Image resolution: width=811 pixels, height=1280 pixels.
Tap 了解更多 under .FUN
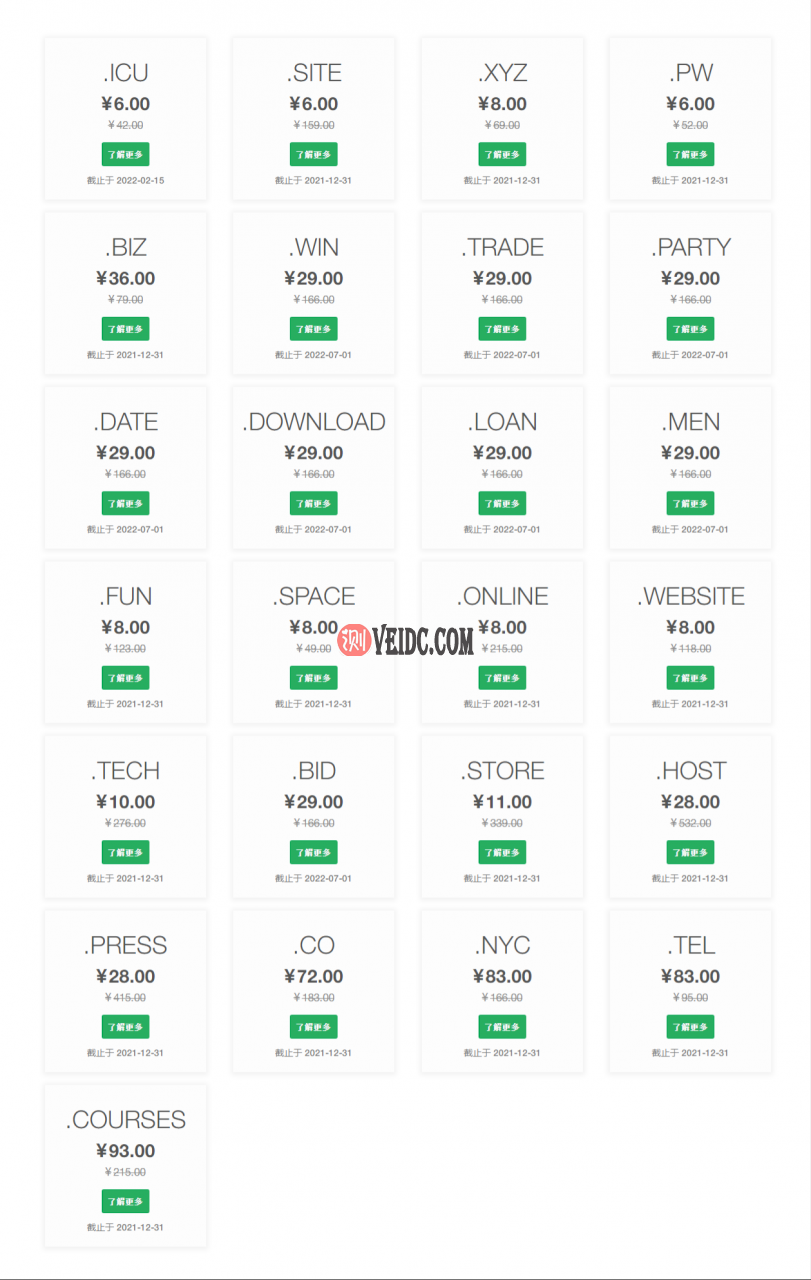click(x=125, y=678)
